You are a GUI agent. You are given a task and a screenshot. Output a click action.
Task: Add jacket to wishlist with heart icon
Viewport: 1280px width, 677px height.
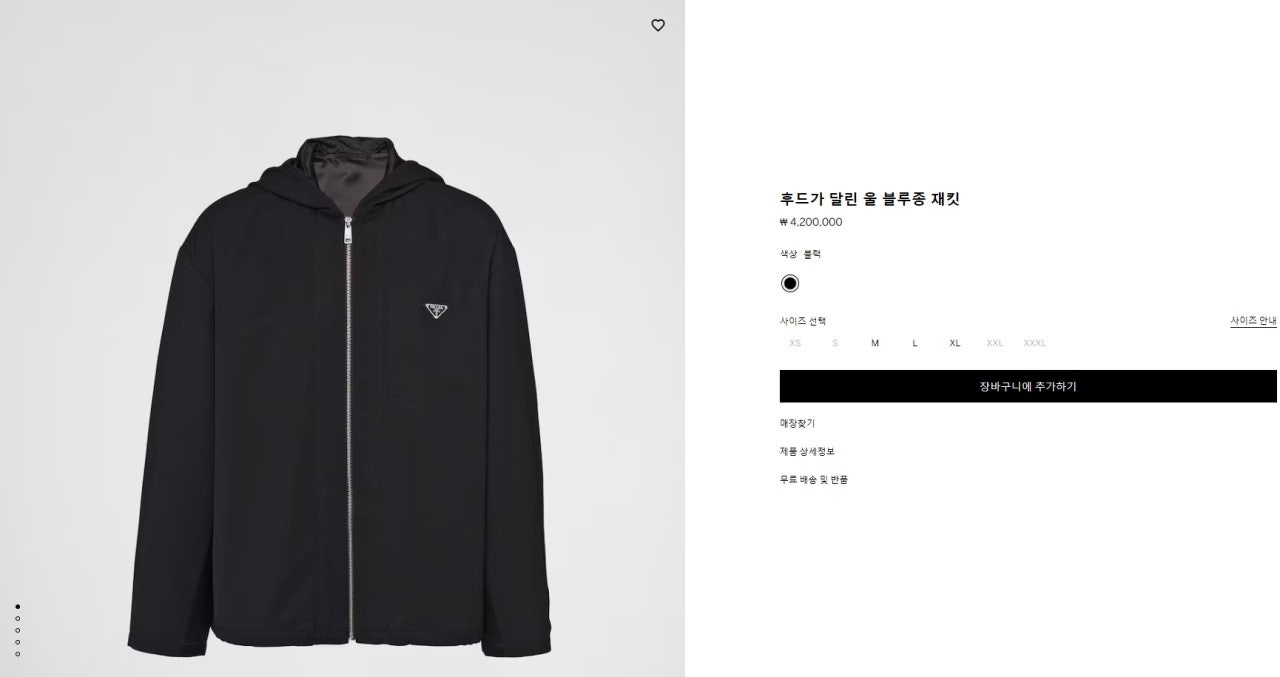coord(658,26)
